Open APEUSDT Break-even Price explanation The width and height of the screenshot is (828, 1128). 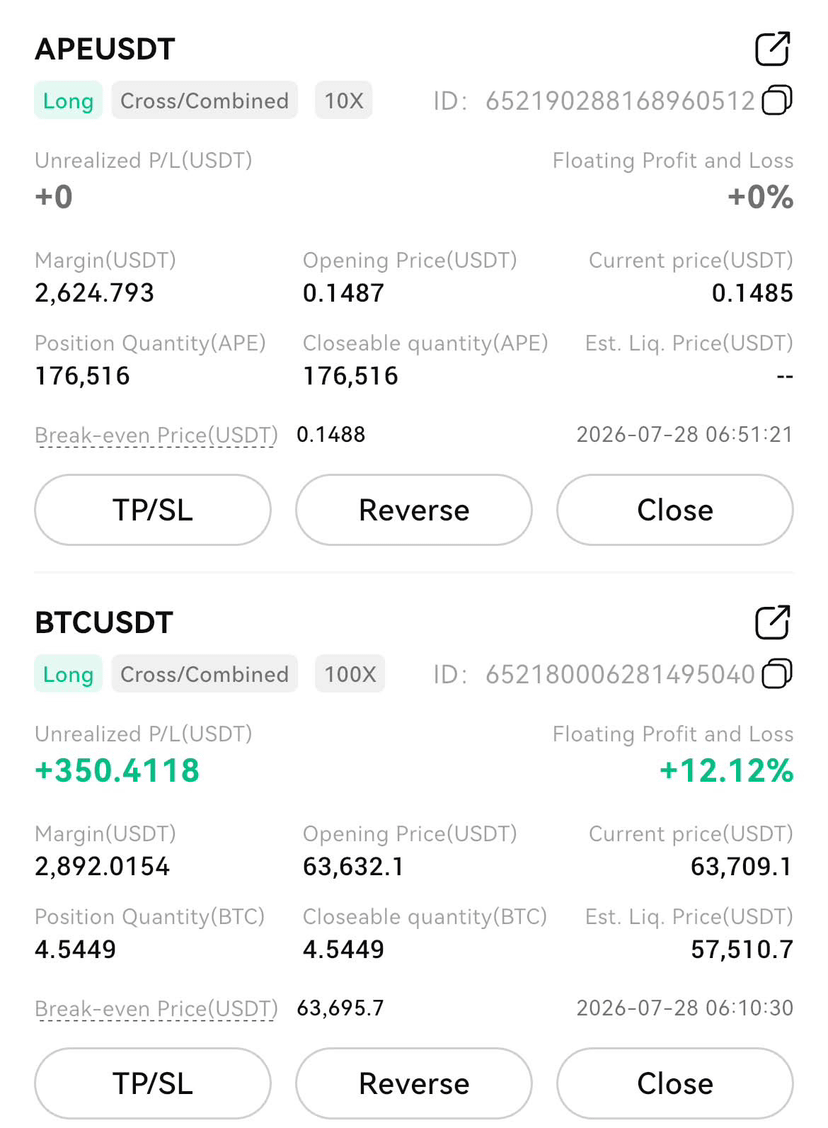(156, 435)
